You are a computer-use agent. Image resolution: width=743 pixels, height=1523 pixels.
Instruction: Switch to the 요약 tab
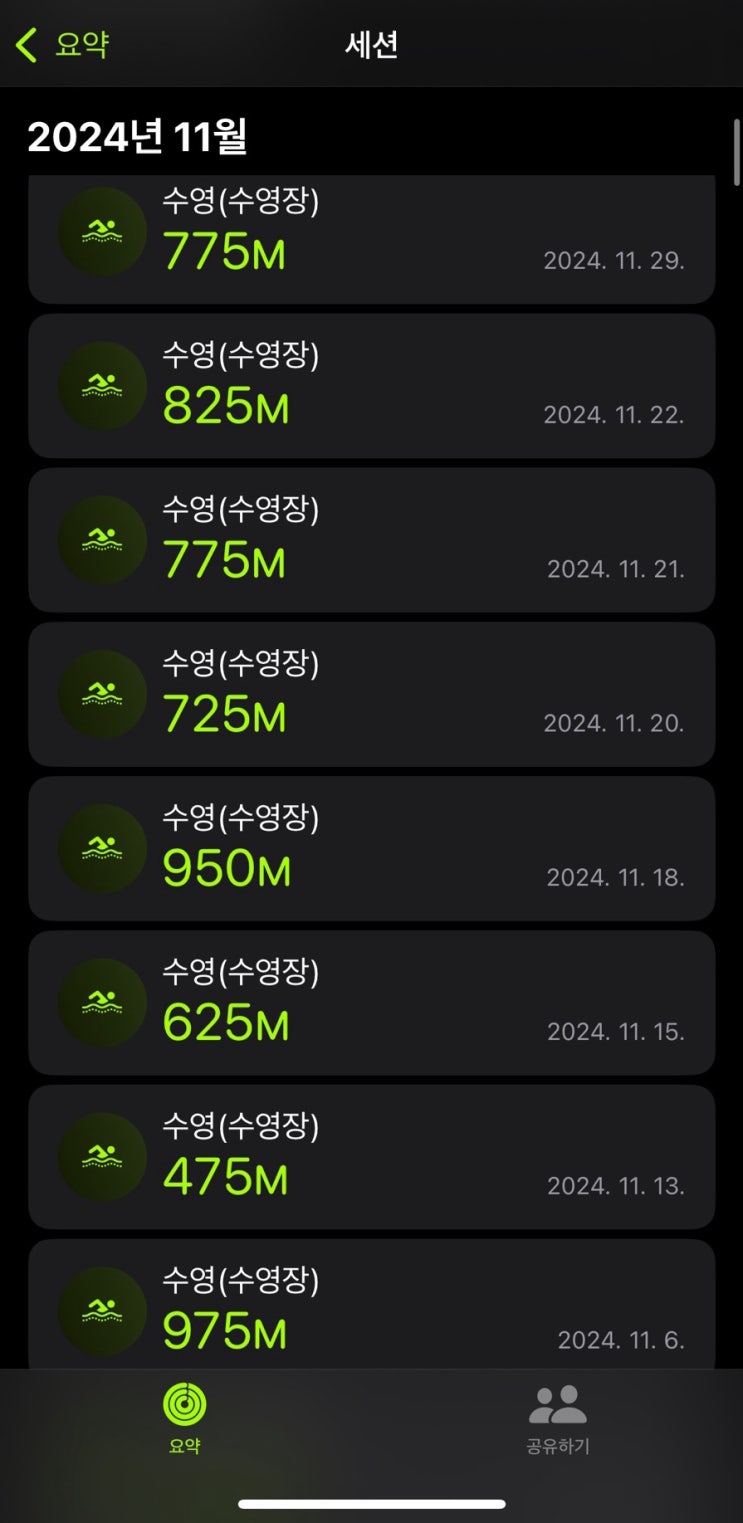pyautogui.click(x=185, y=1418)
